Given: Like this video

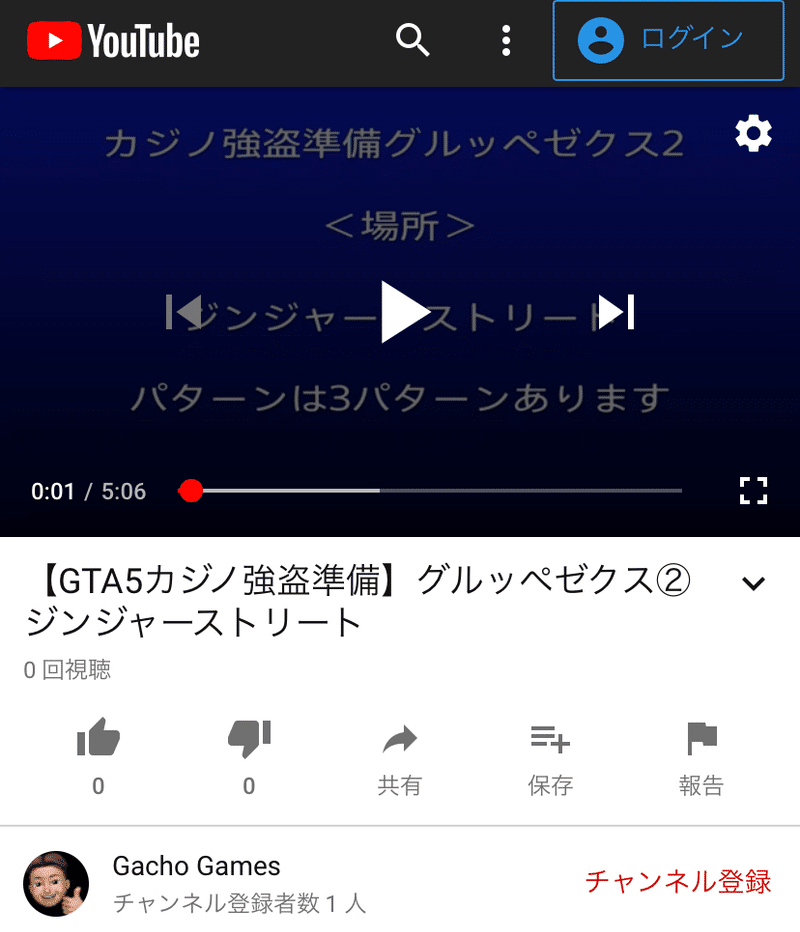Looking at the screenshot, I should coord(98,740).
